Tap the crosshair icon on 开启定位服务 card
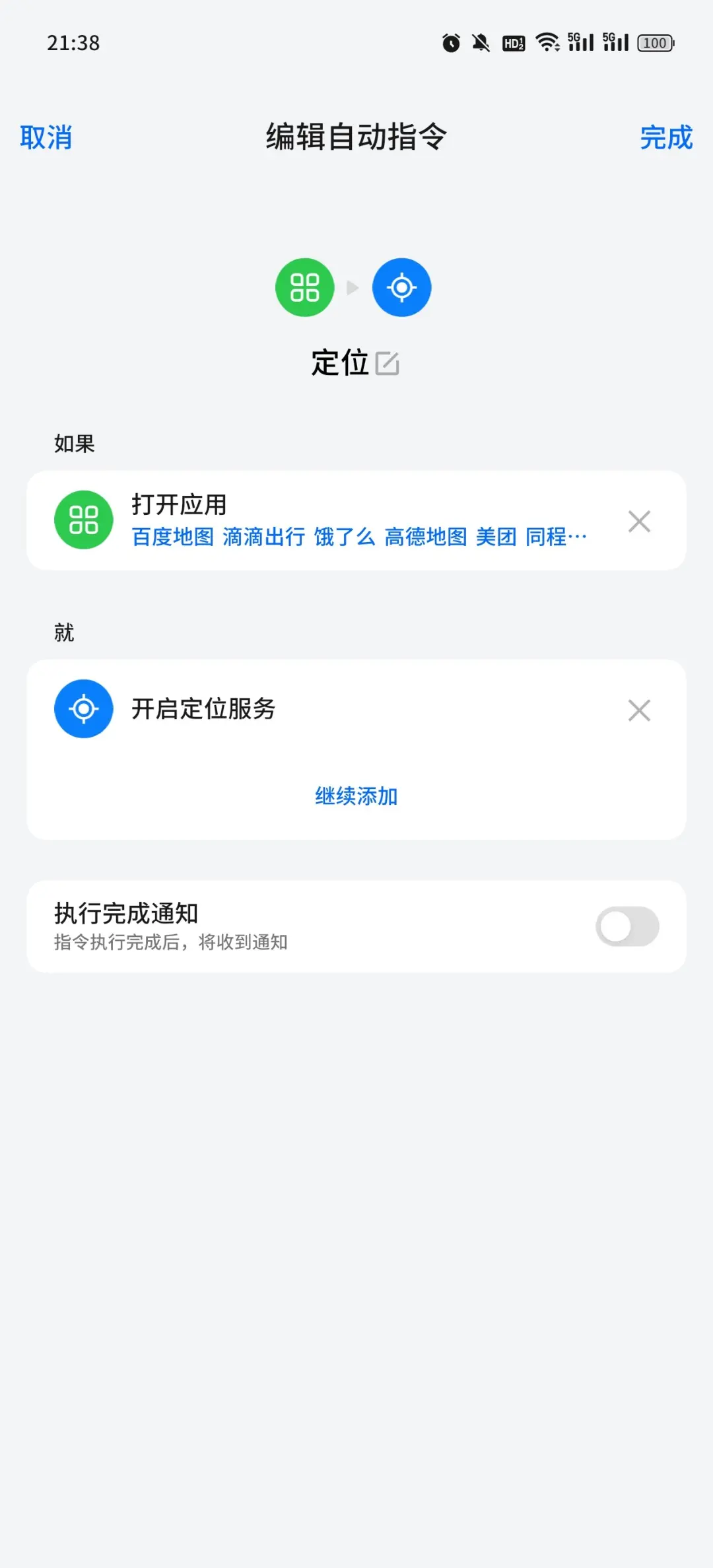 [83, 708]
